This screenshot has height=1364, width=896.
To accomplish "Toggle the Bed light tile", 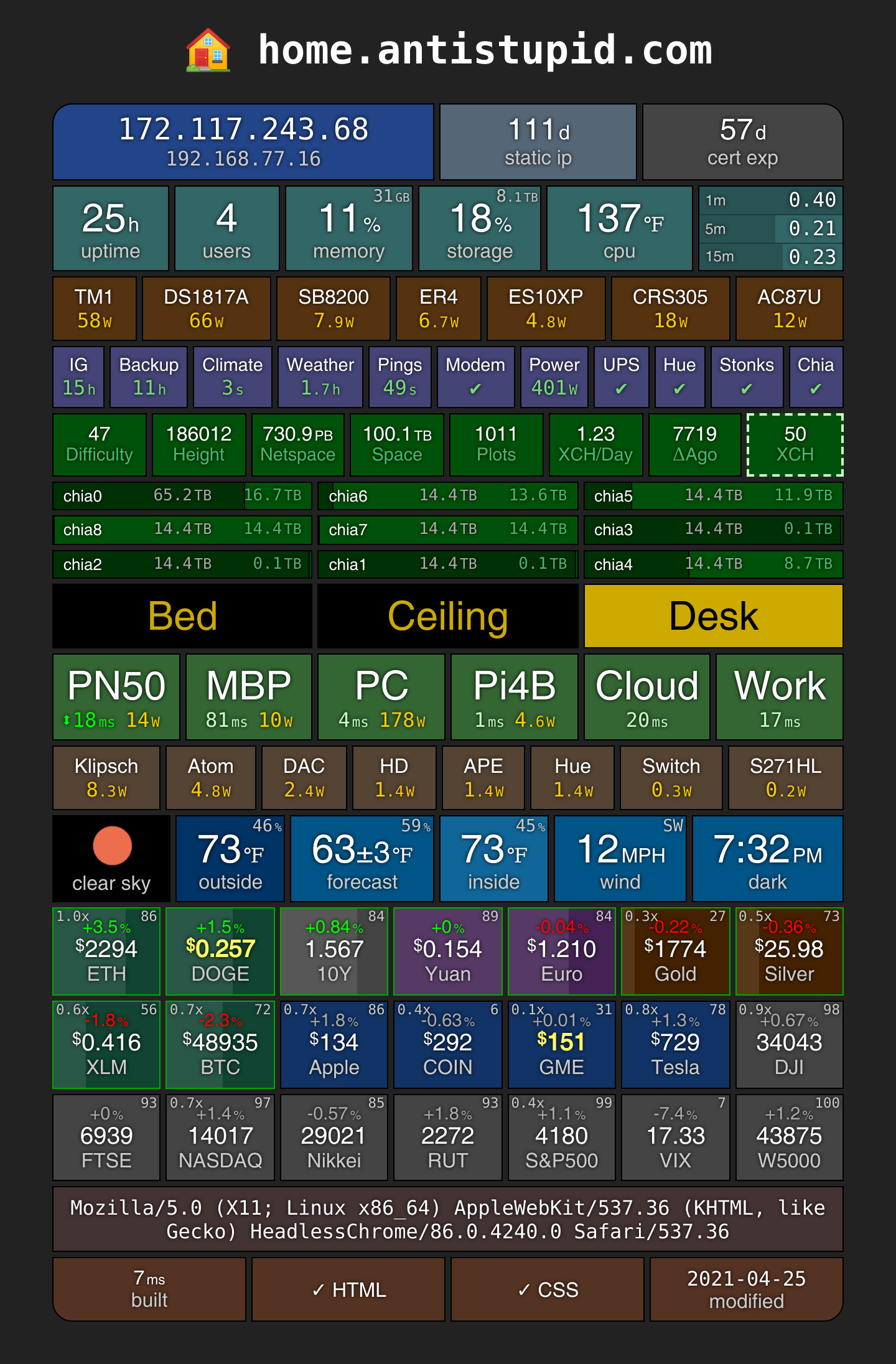I will pyautogui.click(x=182, y=616).
